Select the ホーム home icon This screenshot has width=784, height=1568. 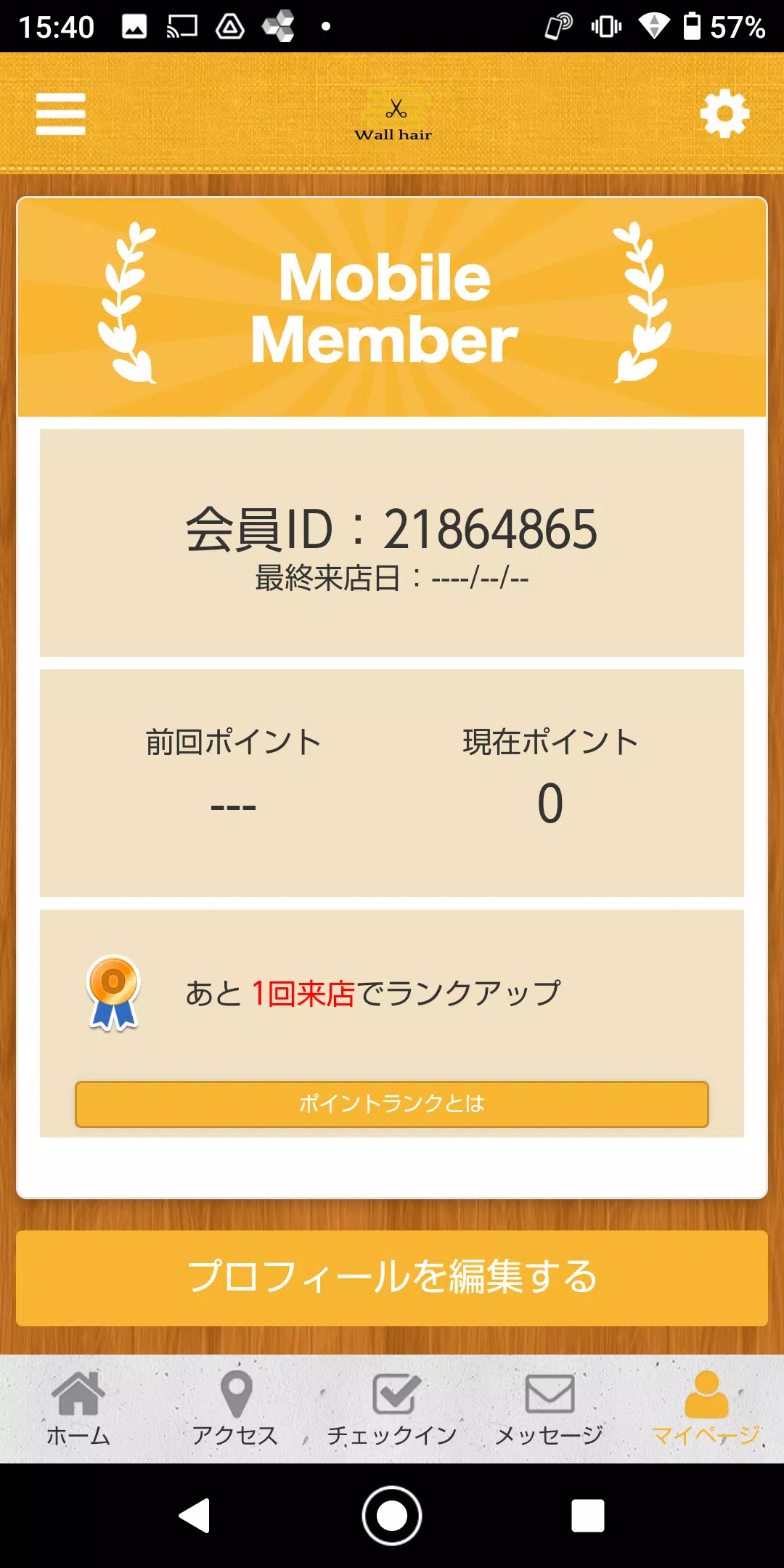pos(78,1394)
